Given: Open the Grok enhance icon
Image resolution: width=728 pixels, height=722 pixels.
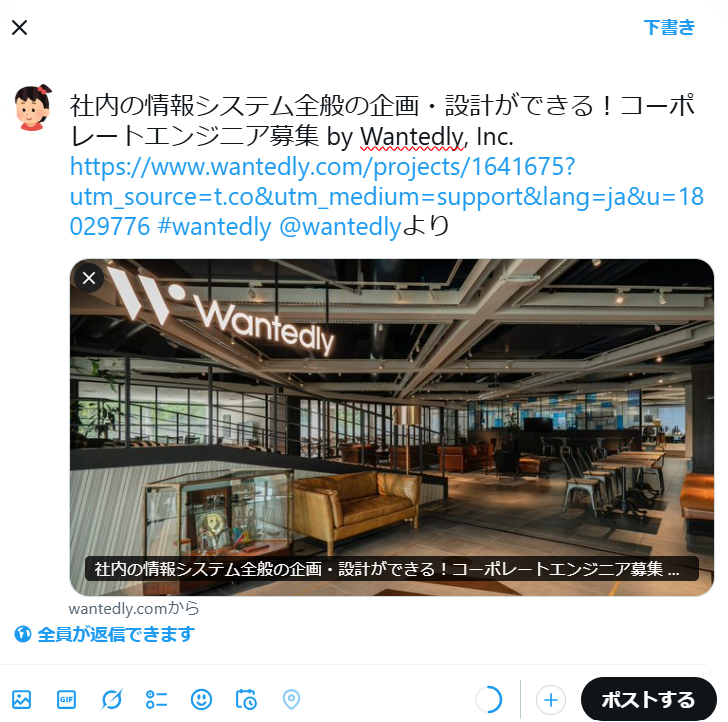Looking at the screenshot, I should [x=112, y=700].
